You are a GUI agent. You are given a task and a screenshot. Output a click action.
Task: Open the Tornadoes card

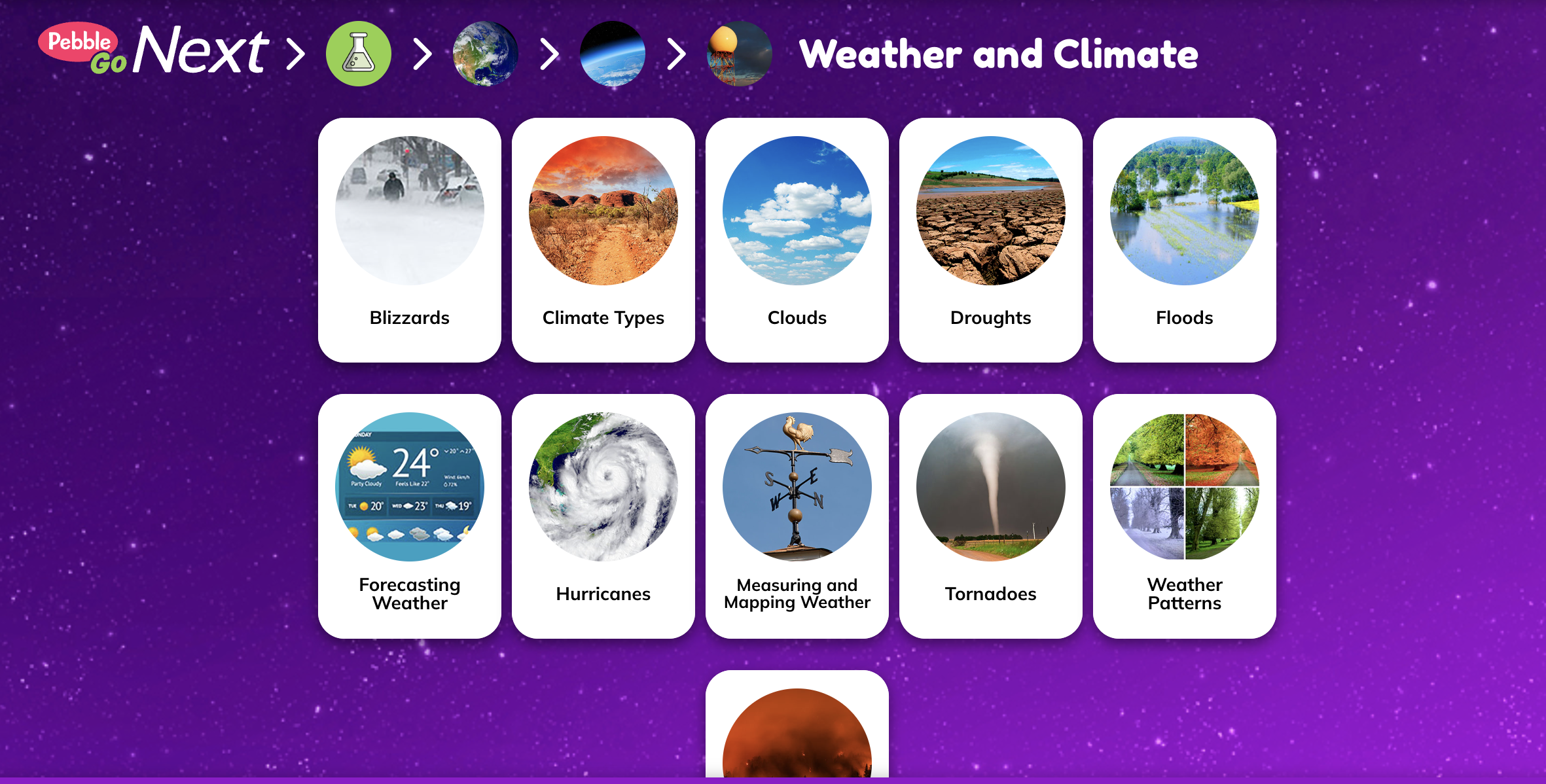click(990, 516)
